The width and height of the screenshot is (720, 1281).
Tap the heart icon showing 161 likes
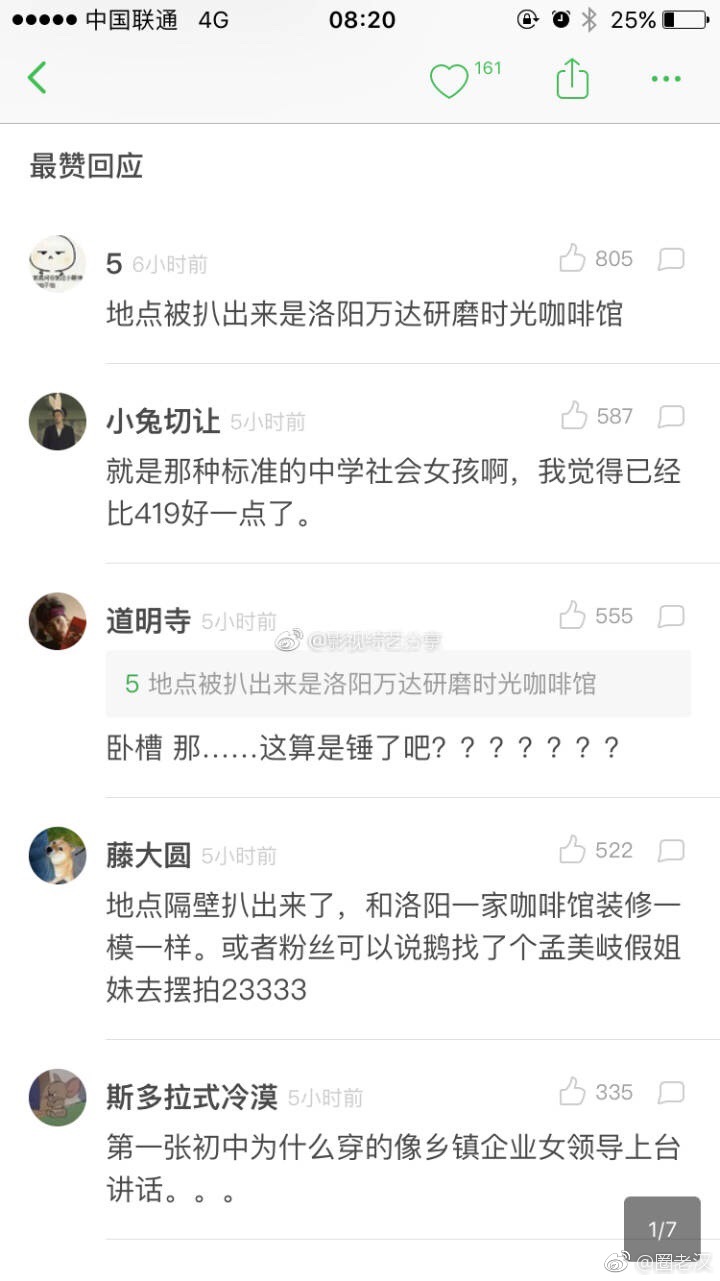[x=449, y=80]
